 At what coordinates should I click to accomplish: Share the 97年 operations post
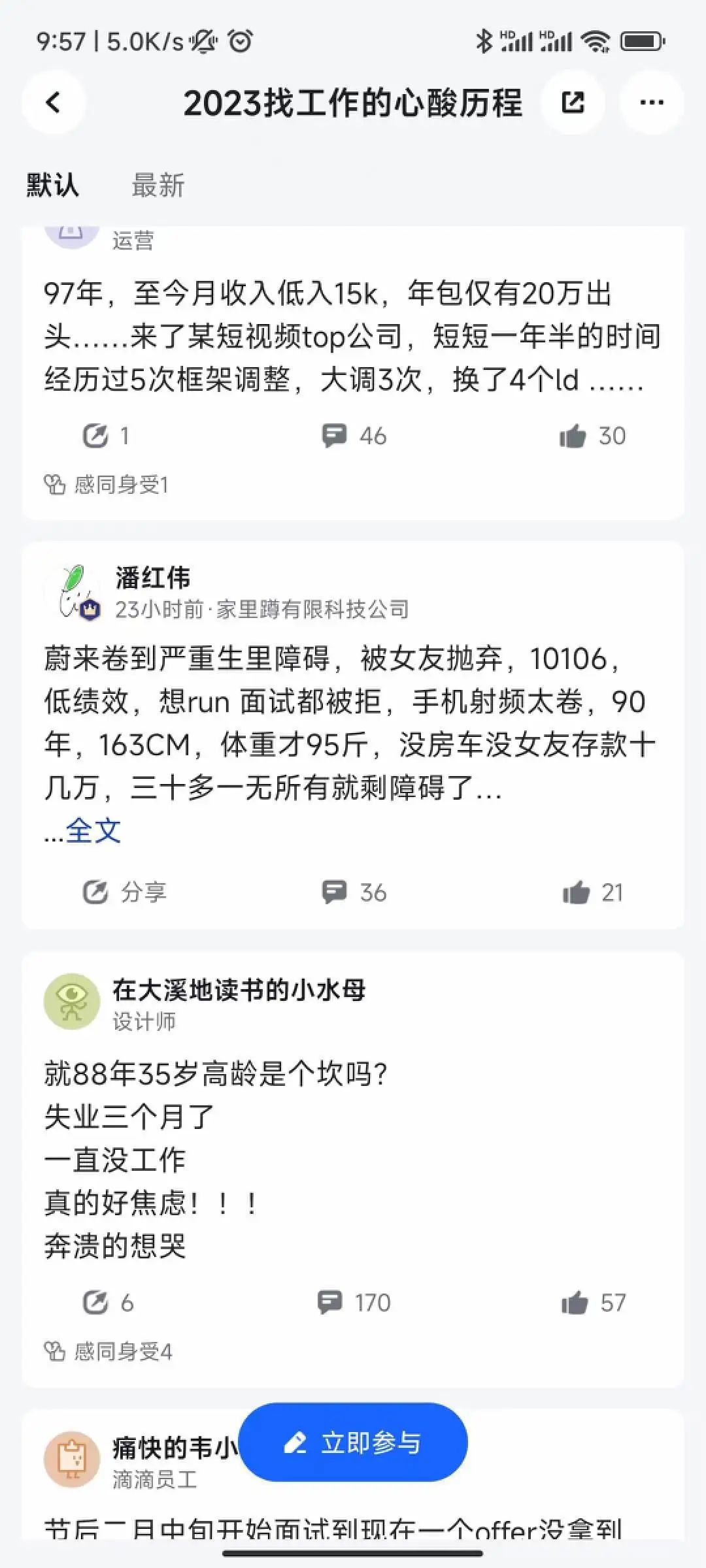click(106, 436)
